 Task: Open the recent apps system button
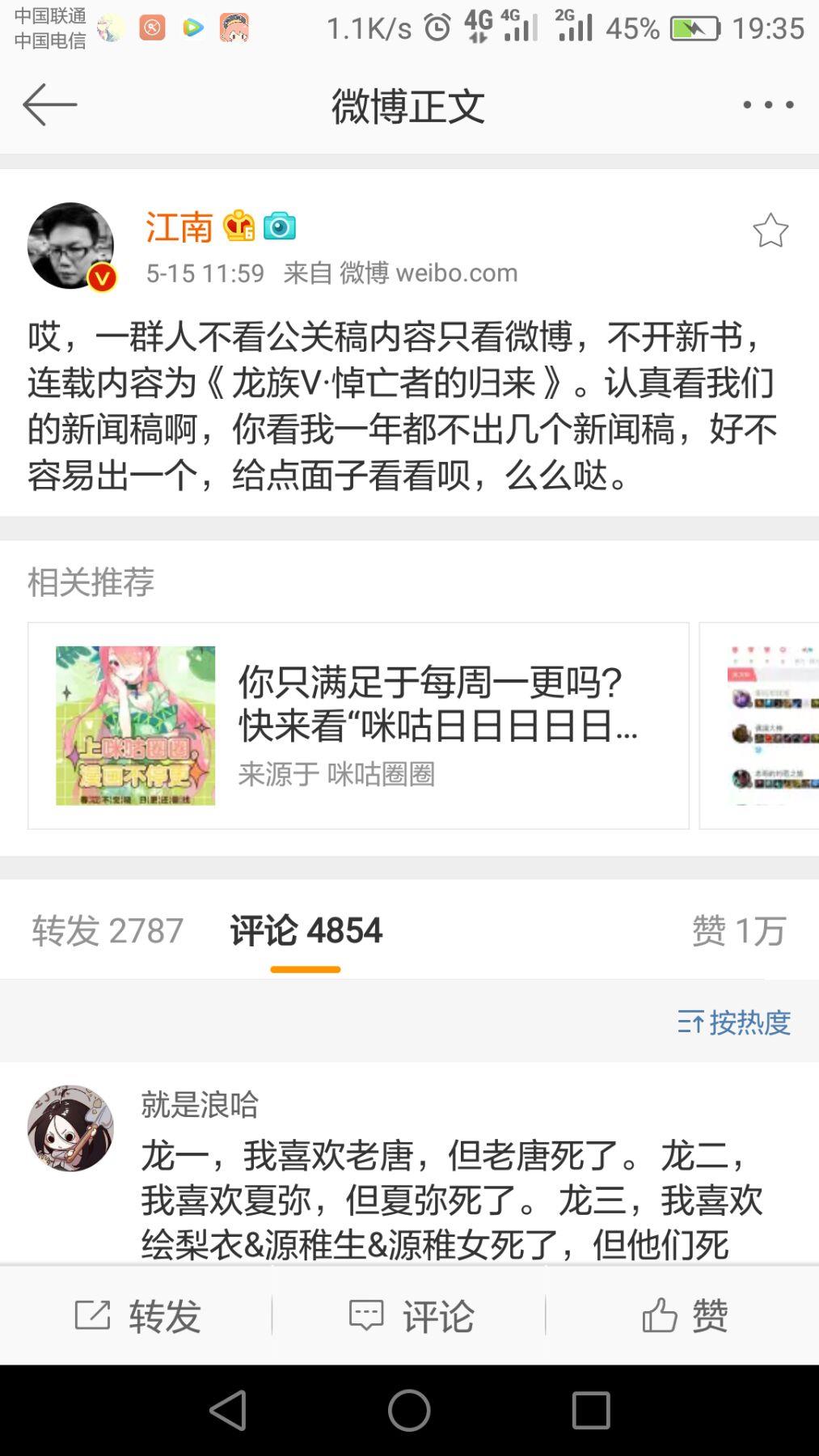[590, 1411]
